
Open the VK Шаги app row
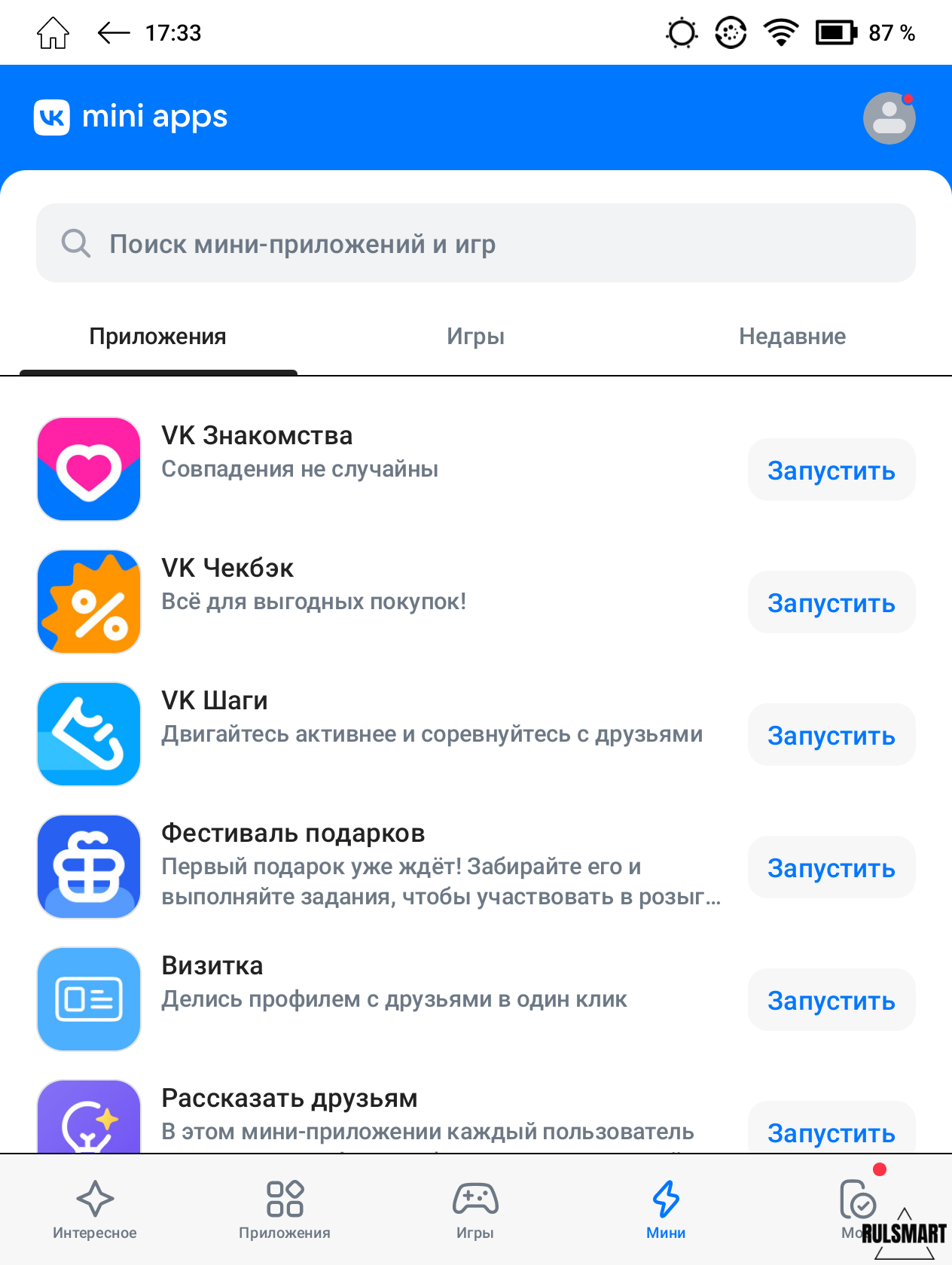[x=377, y=717]
